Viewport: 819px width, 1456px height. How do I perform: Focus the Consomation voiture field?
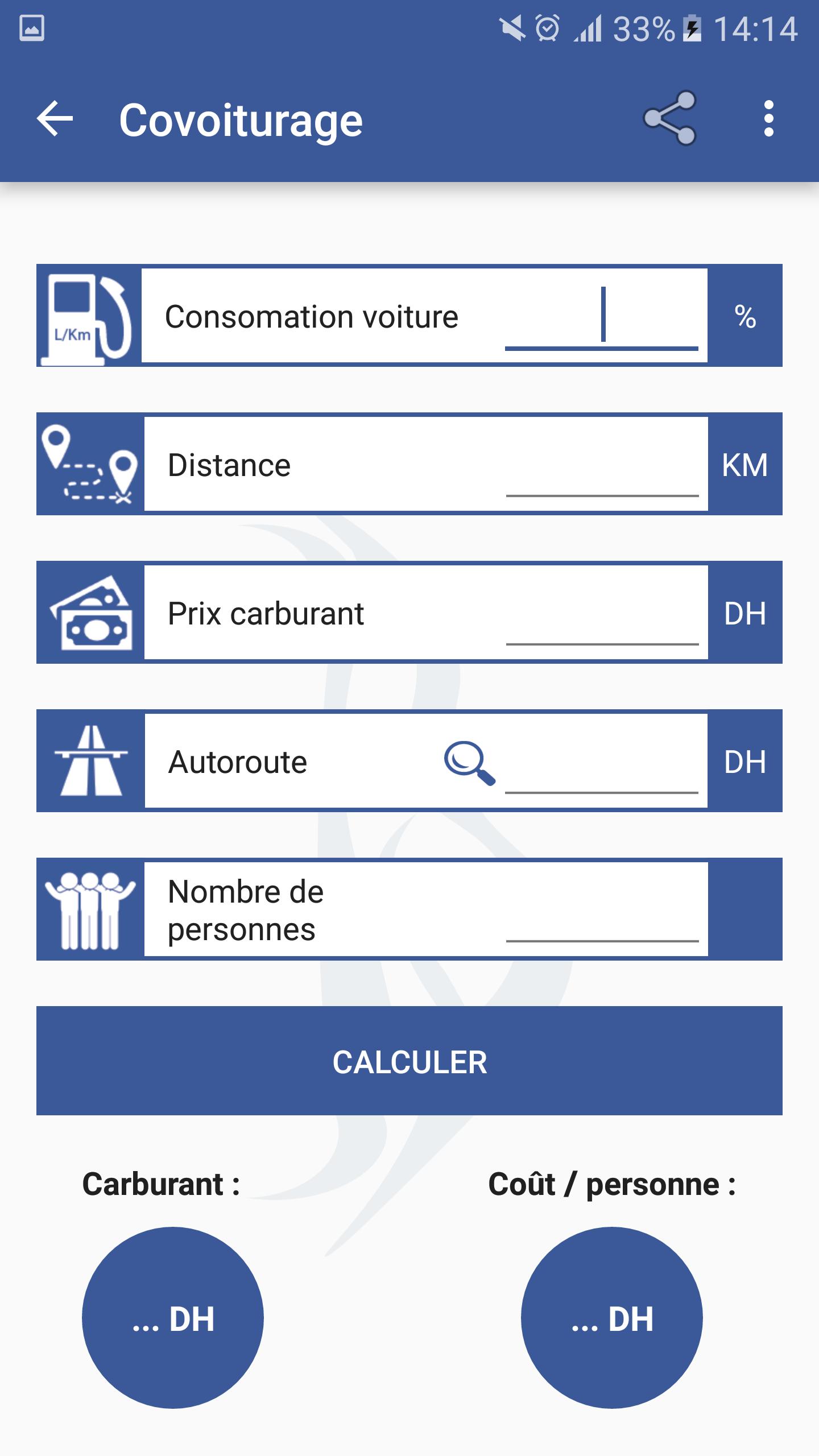(x=601, y=318)
